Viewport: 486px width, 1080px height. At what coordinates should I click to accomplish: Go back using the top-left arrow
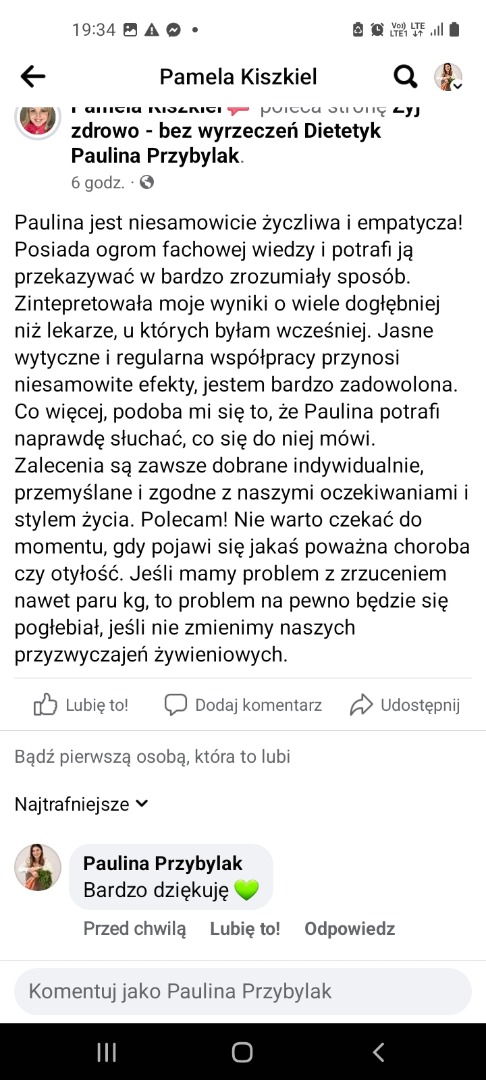pyautogui.click(x=32, y=76)
